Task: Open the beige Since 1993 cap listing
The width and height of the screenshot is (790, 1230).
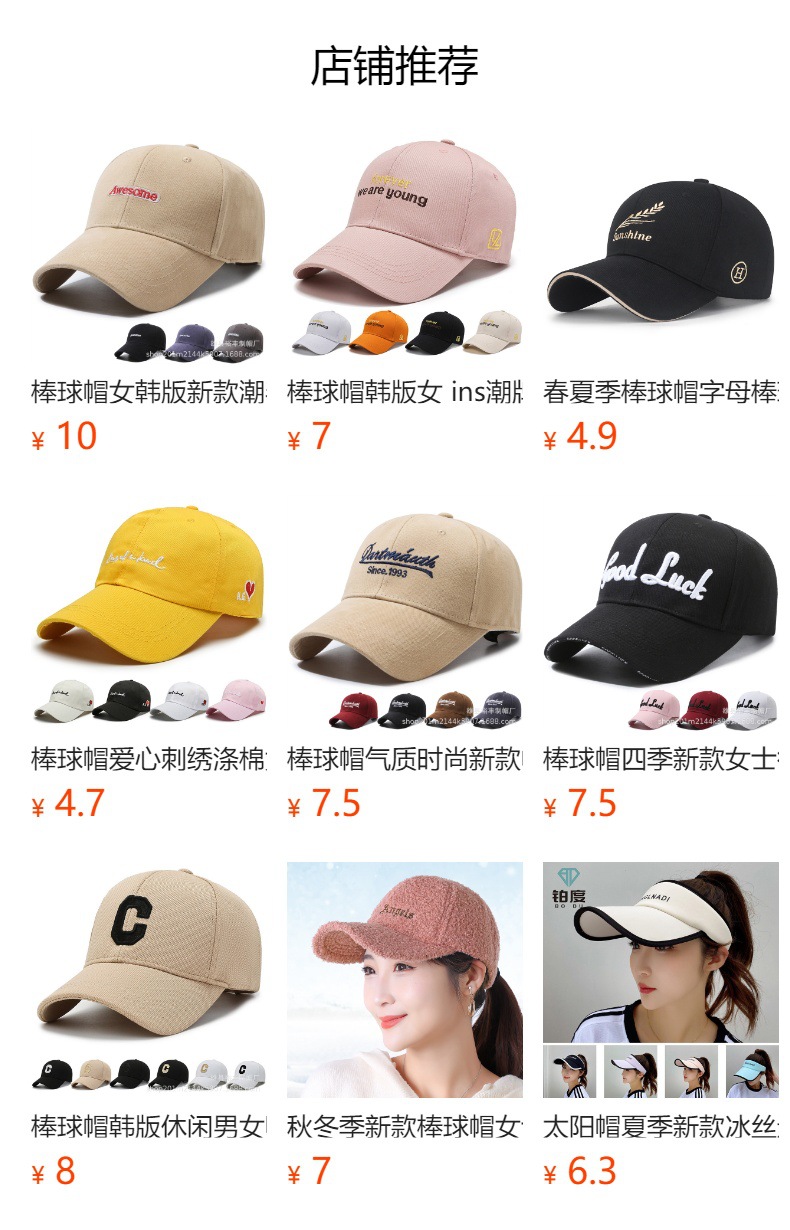Action: point(405,612)
